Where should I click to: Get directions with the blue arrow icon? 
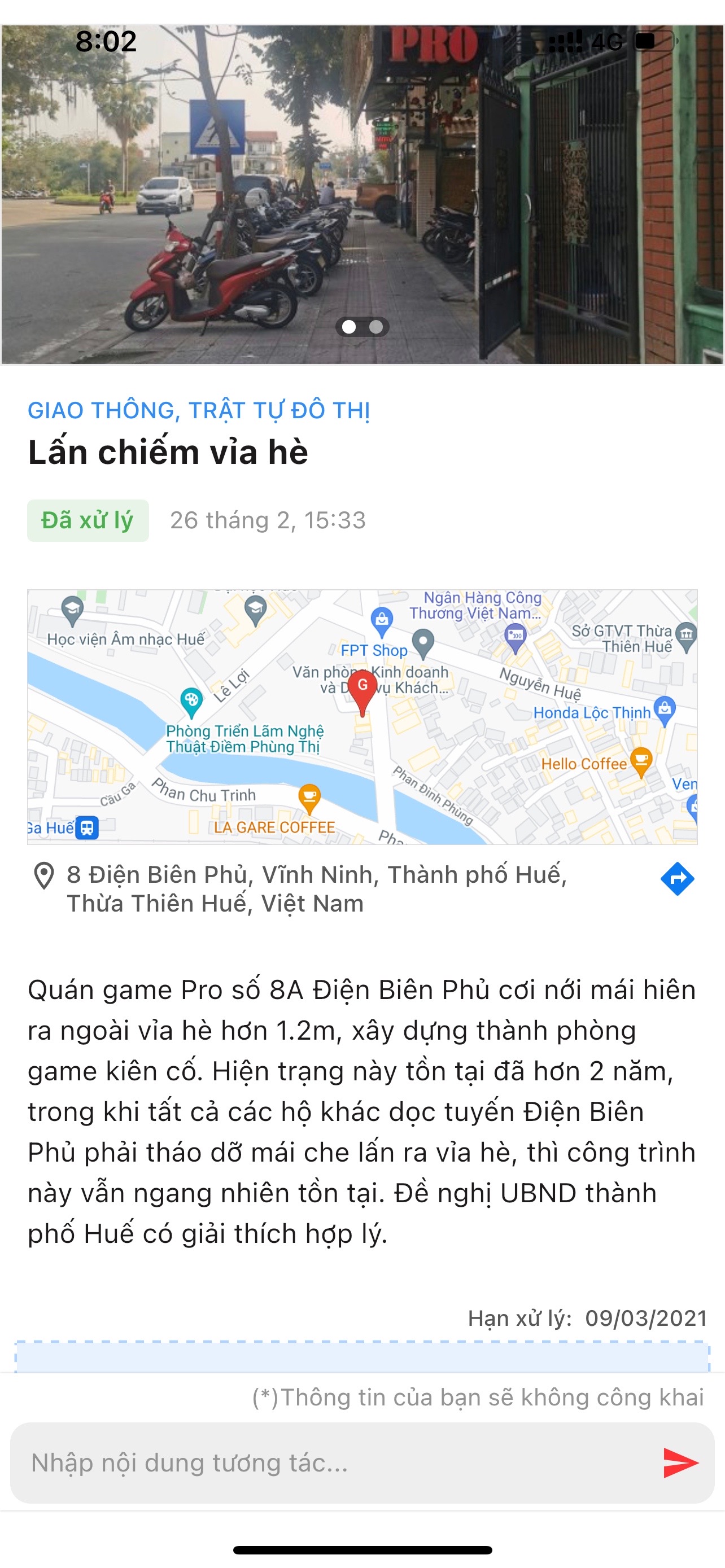(677, 878)
